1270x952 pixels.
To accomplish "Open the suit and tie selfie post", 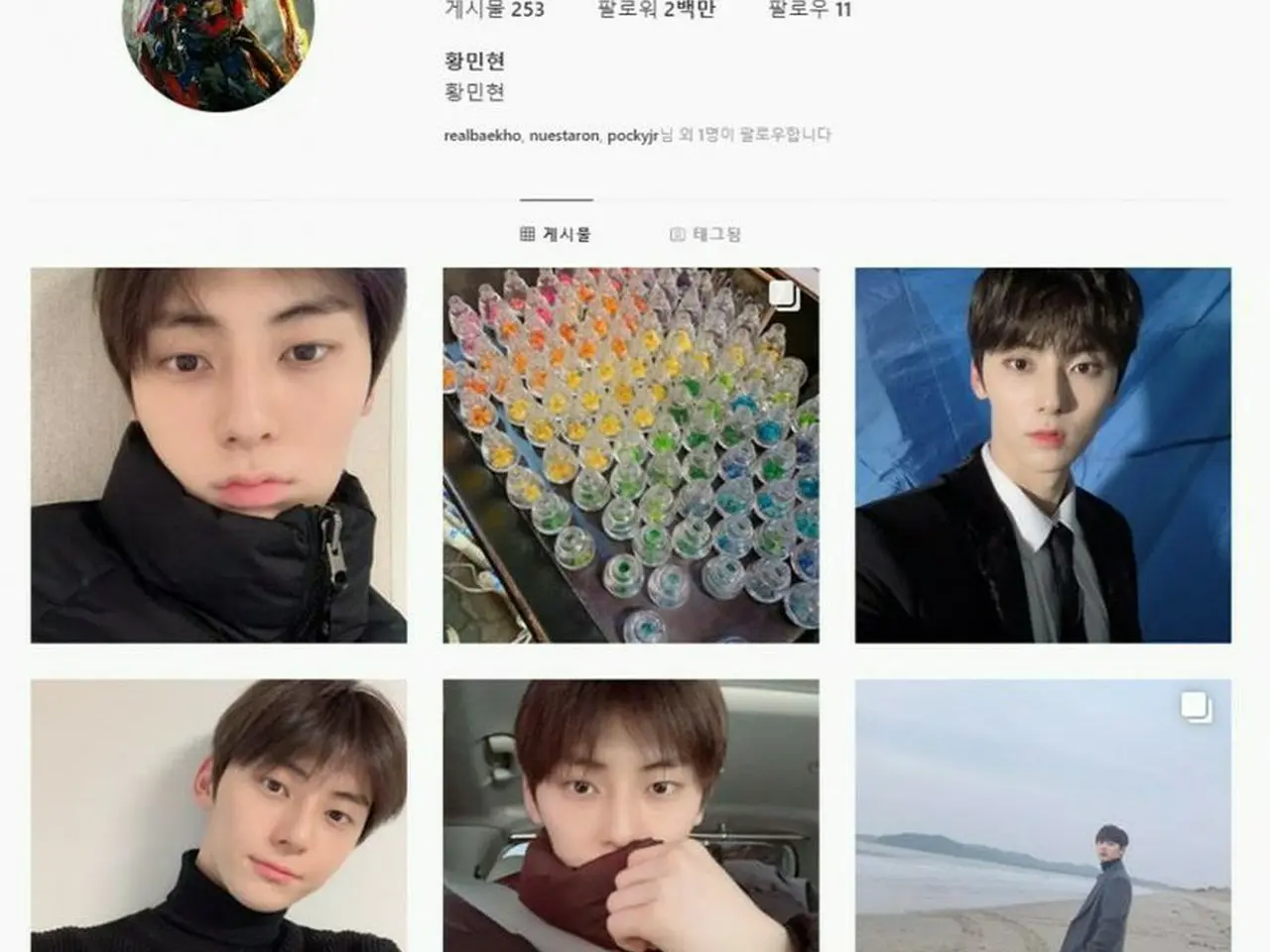I will point(1043,455).
